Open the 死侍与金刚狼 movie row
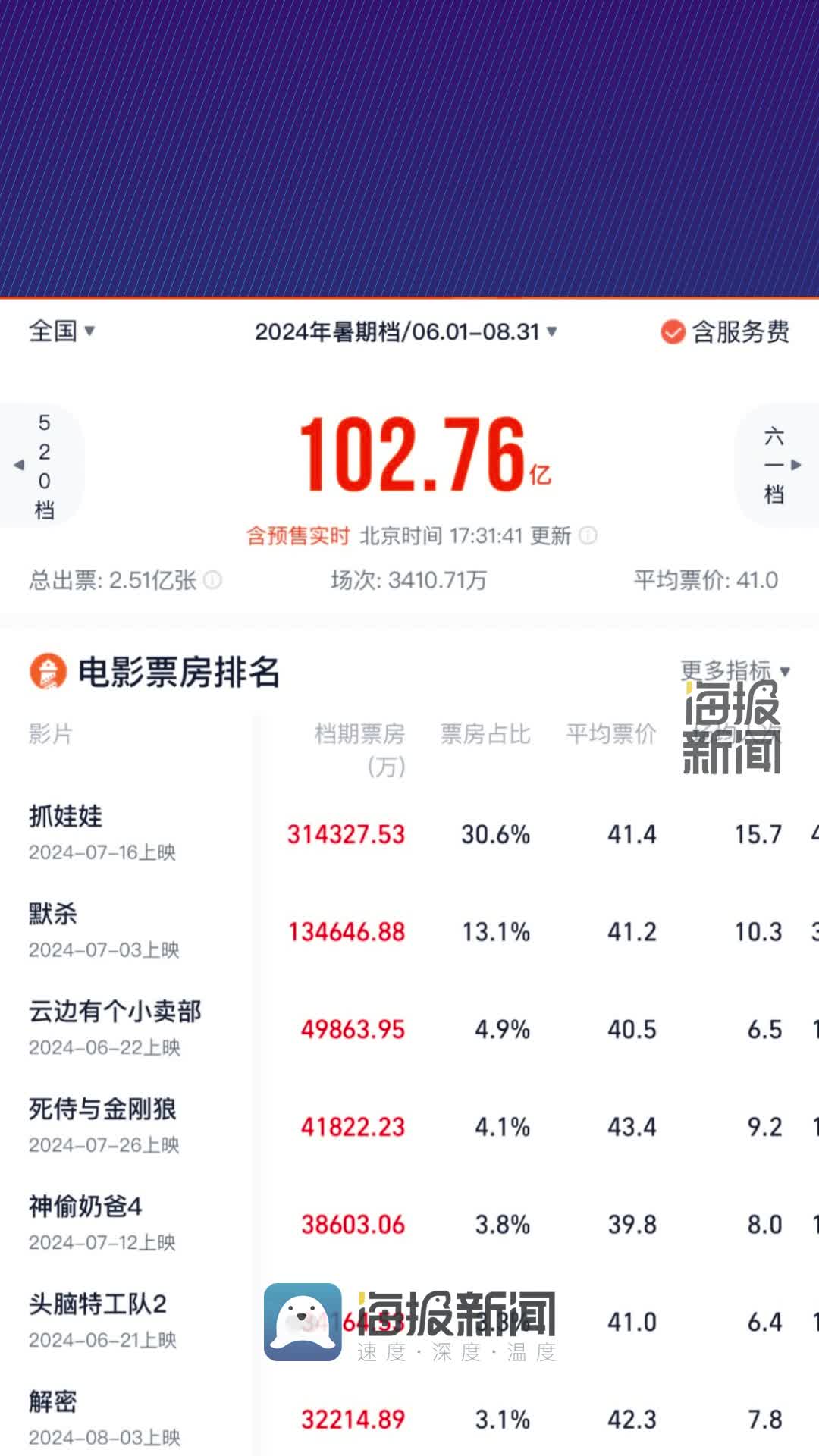This screenshot has width=819, height=1456. (x=409, y=1126)
